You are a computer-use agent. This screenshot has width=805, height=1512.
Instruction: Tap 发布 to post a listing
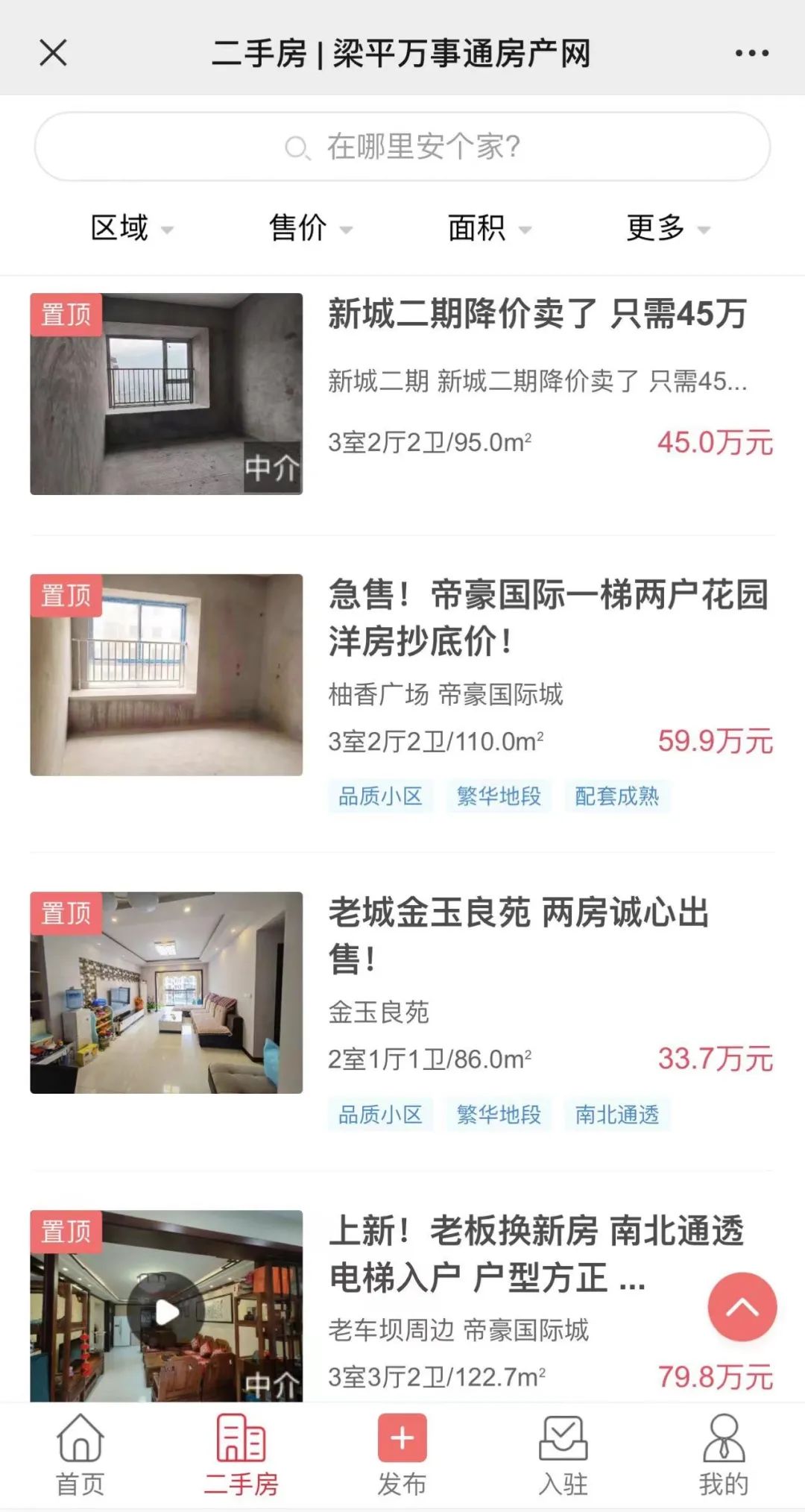(x=402, y=1455)
